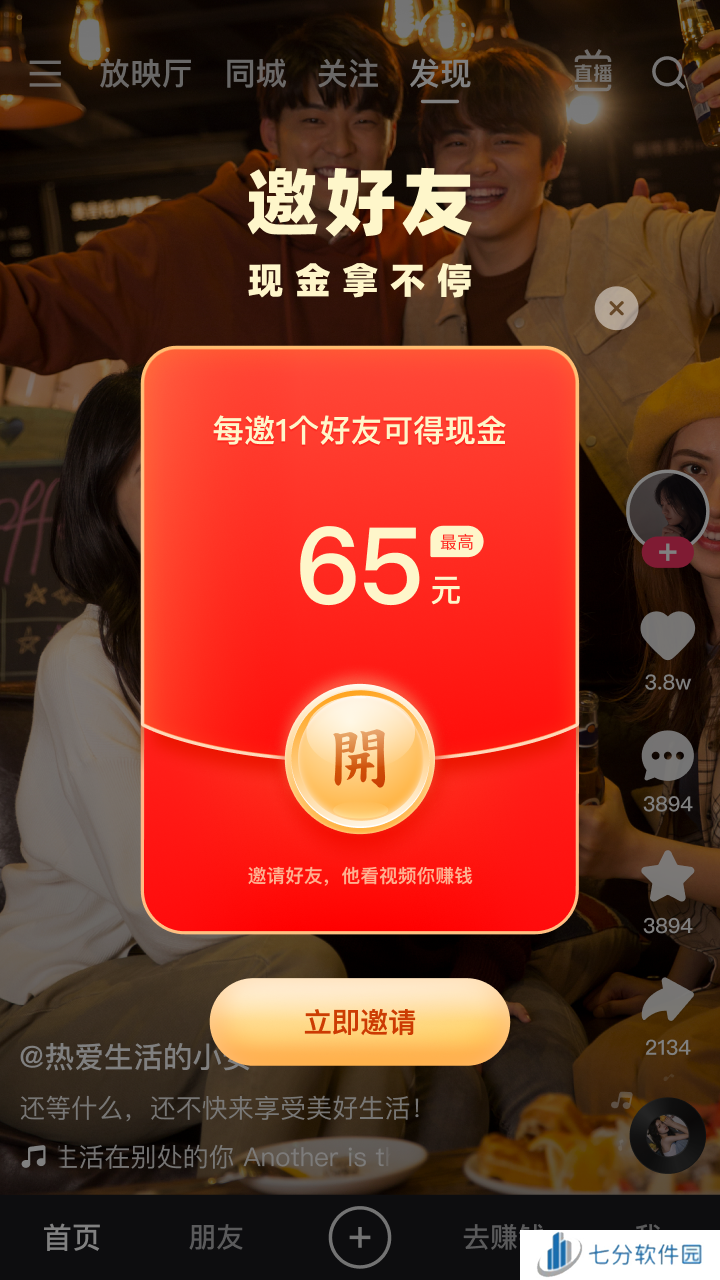Open the rotating music disc
Image resolution: width=720 pixels, height=1280 pixels.
click(x=667, y=1135)
